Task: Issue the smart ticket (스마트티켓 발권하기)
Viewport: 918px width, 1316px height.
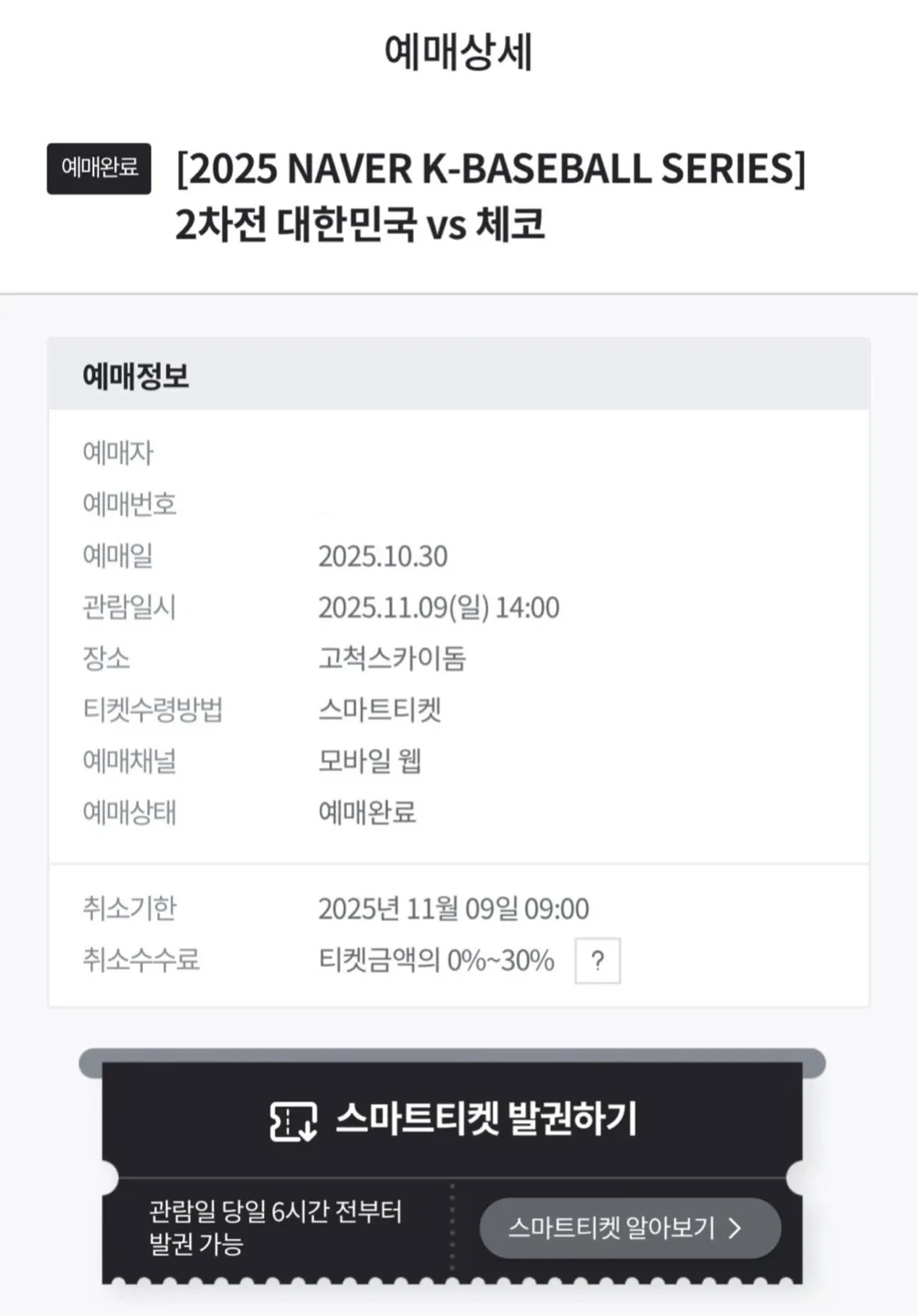Action: tap(453, 1119)
